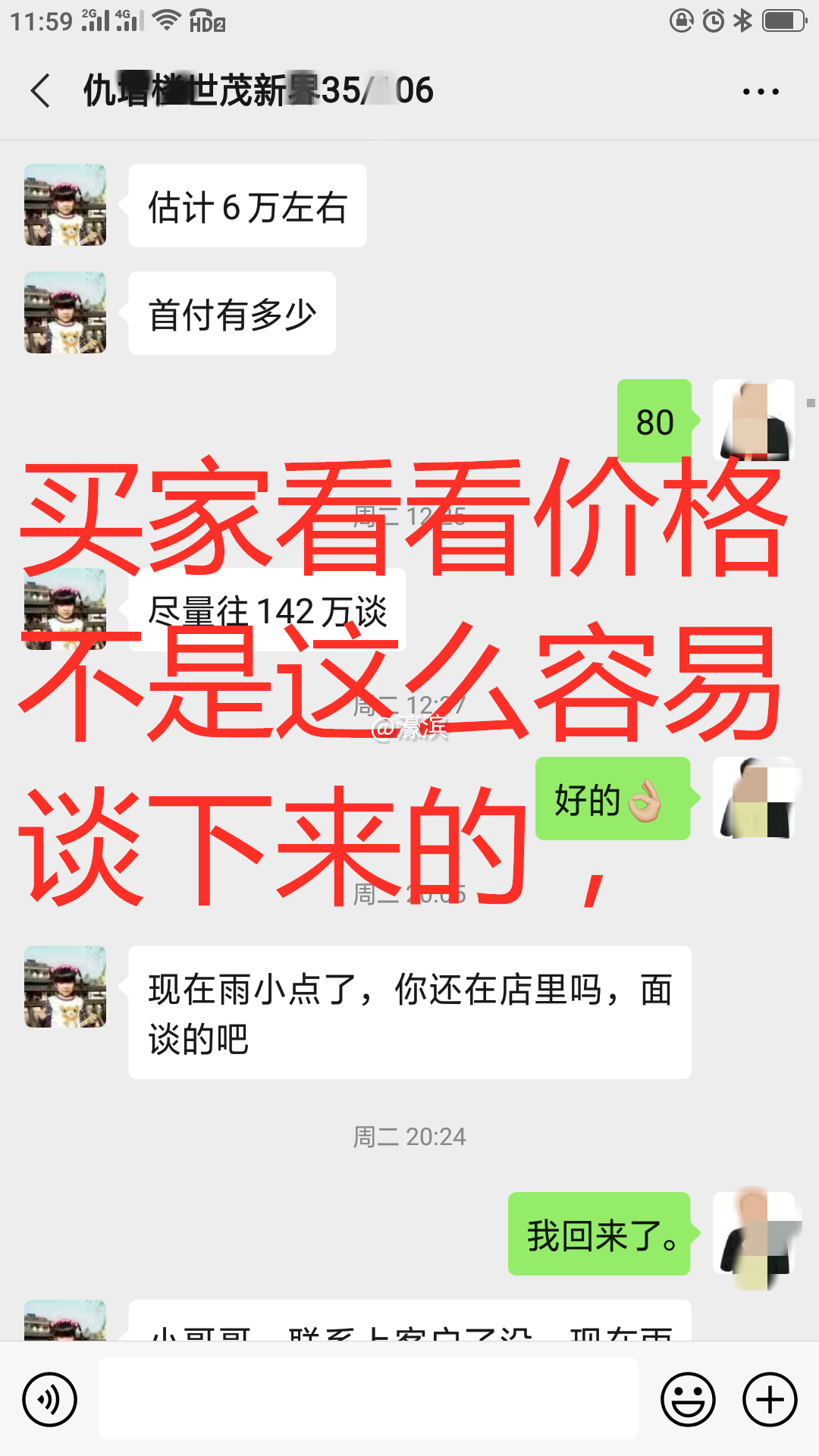Open contact avatar beside 估计6万左右

(x=65, y=205)
